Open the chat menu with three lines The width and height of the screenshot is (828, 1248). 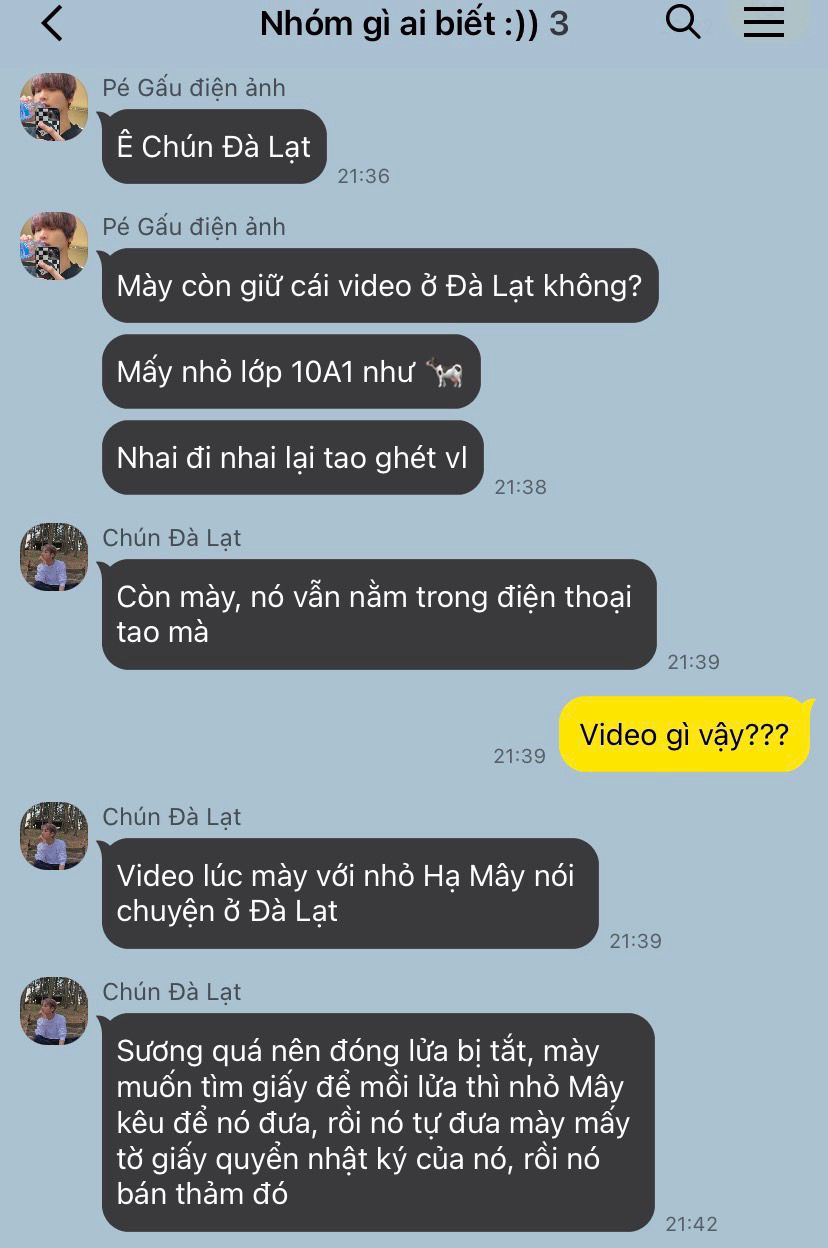763,22
